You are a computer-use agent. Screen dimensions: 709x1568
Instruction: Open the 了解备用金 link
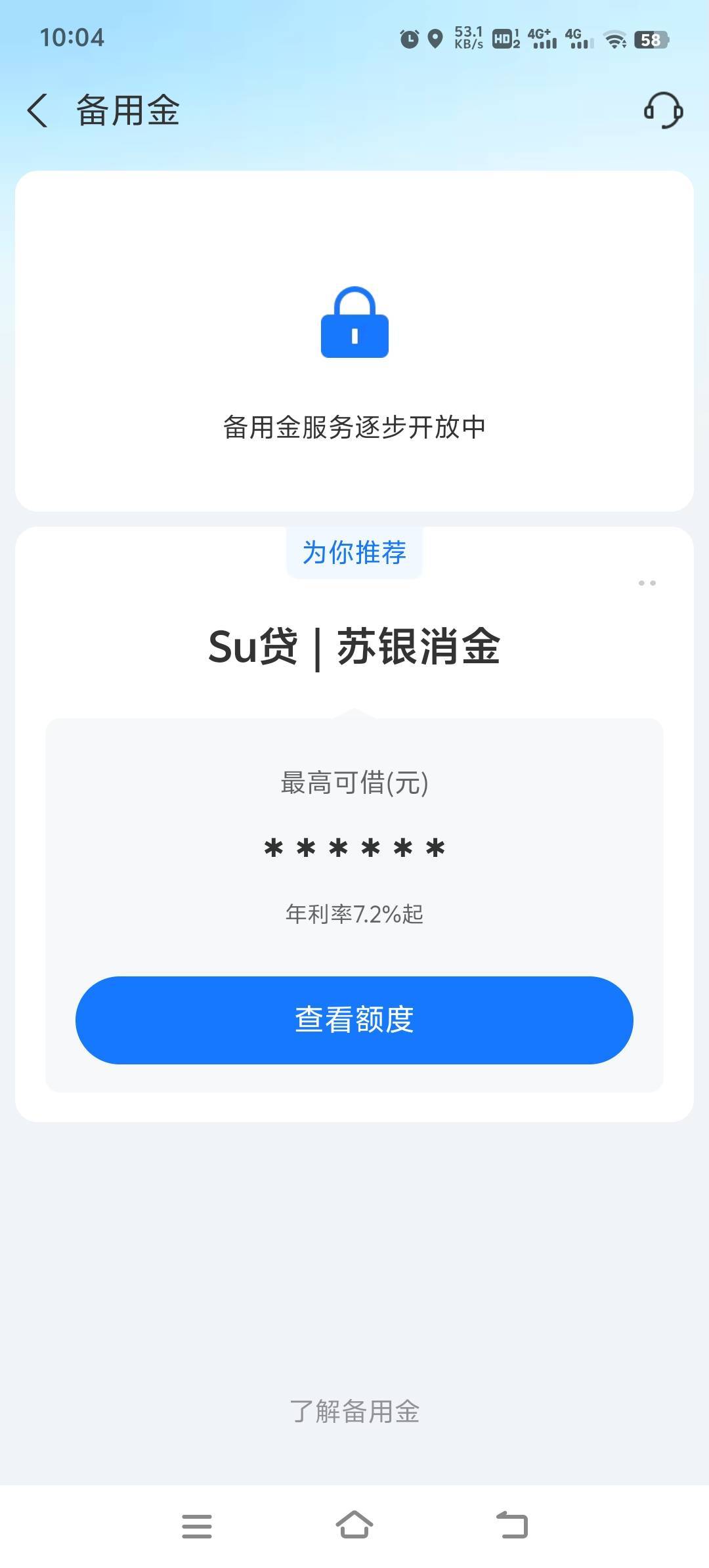click(354, 1411)
